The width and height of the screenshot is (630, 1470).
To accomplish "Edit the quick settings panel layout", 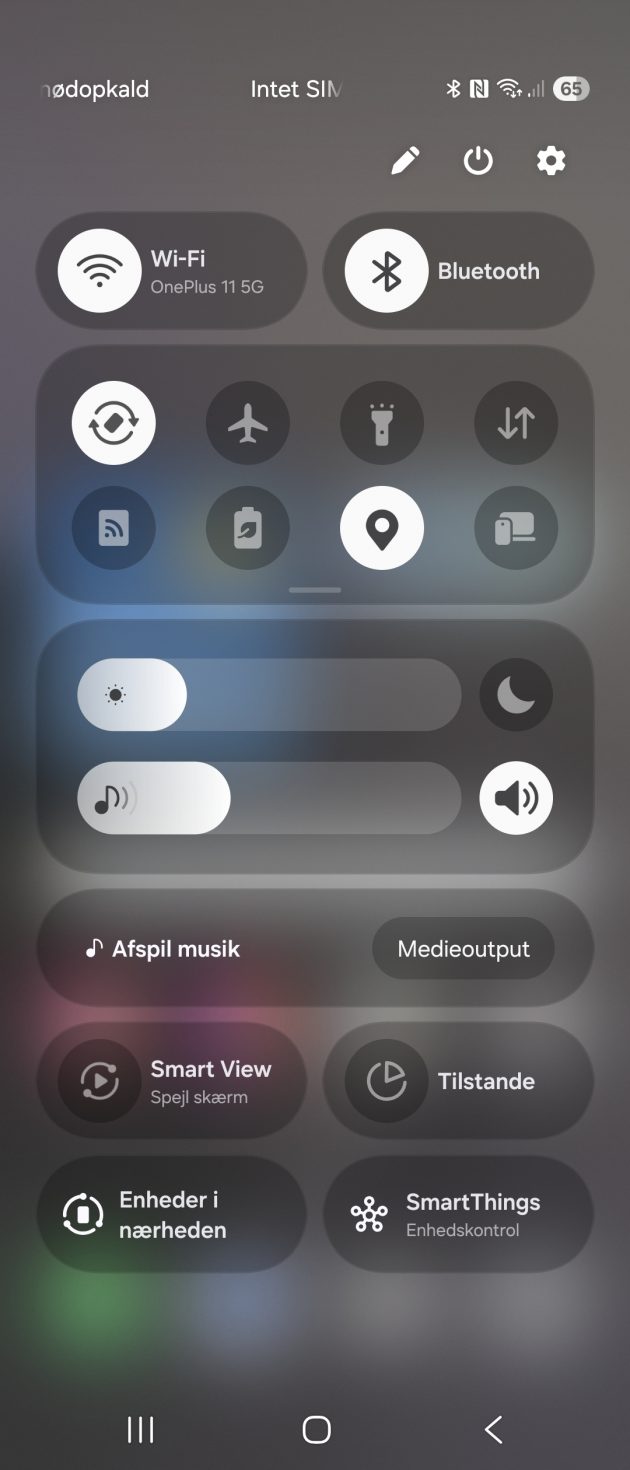I will point(405,161).
